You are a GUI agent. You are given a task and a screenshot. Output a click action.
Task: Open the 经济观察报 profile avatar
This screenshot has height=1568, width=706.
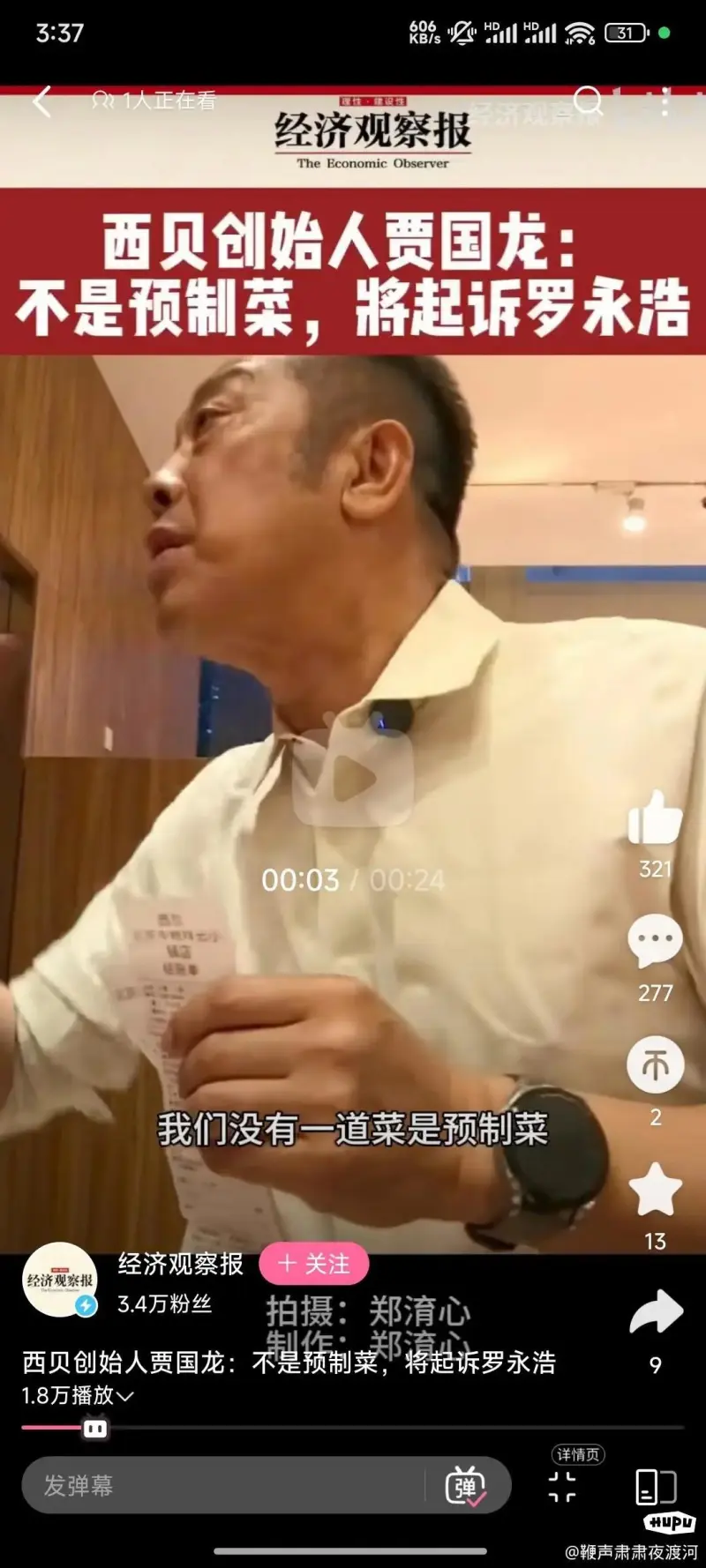tap(60, 1280)
